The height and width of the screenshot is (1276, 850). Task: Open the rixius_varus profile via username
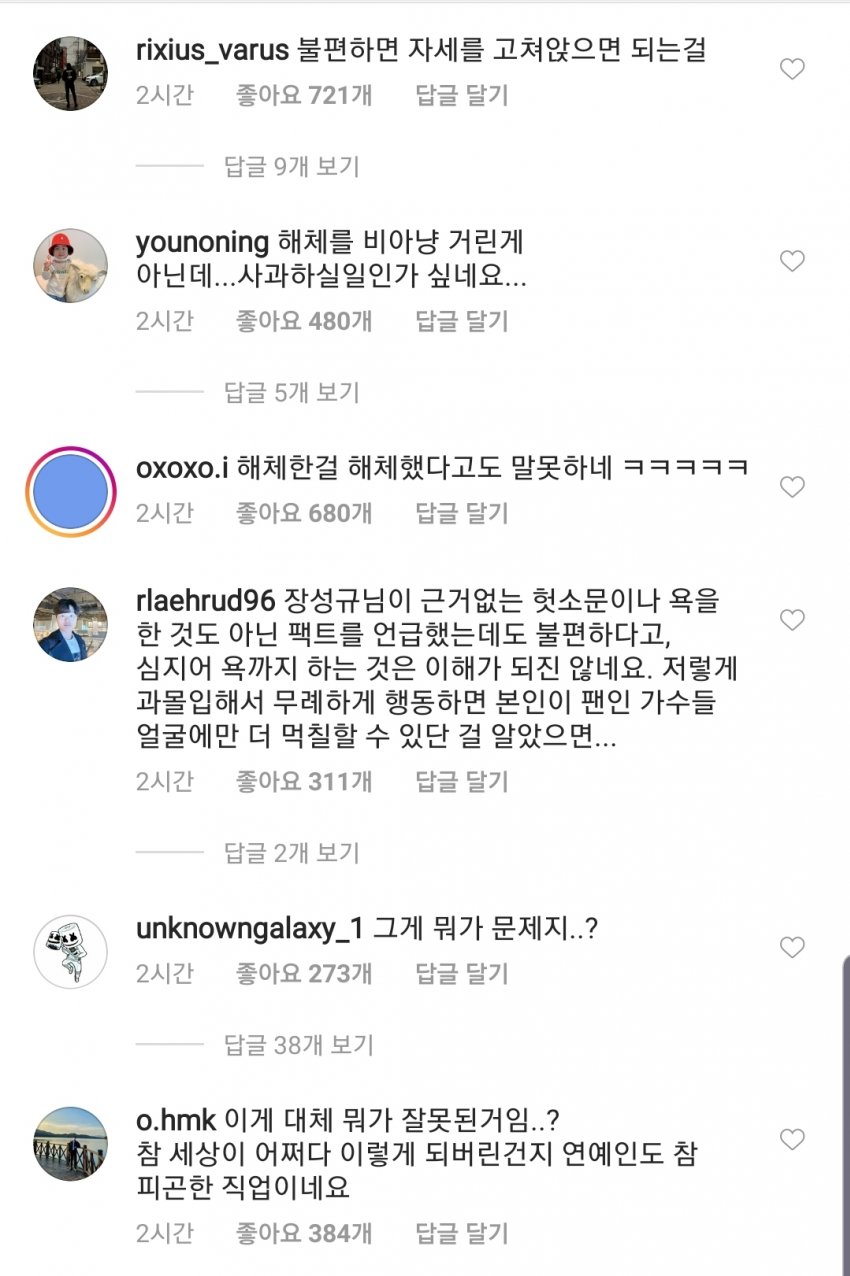212,50
